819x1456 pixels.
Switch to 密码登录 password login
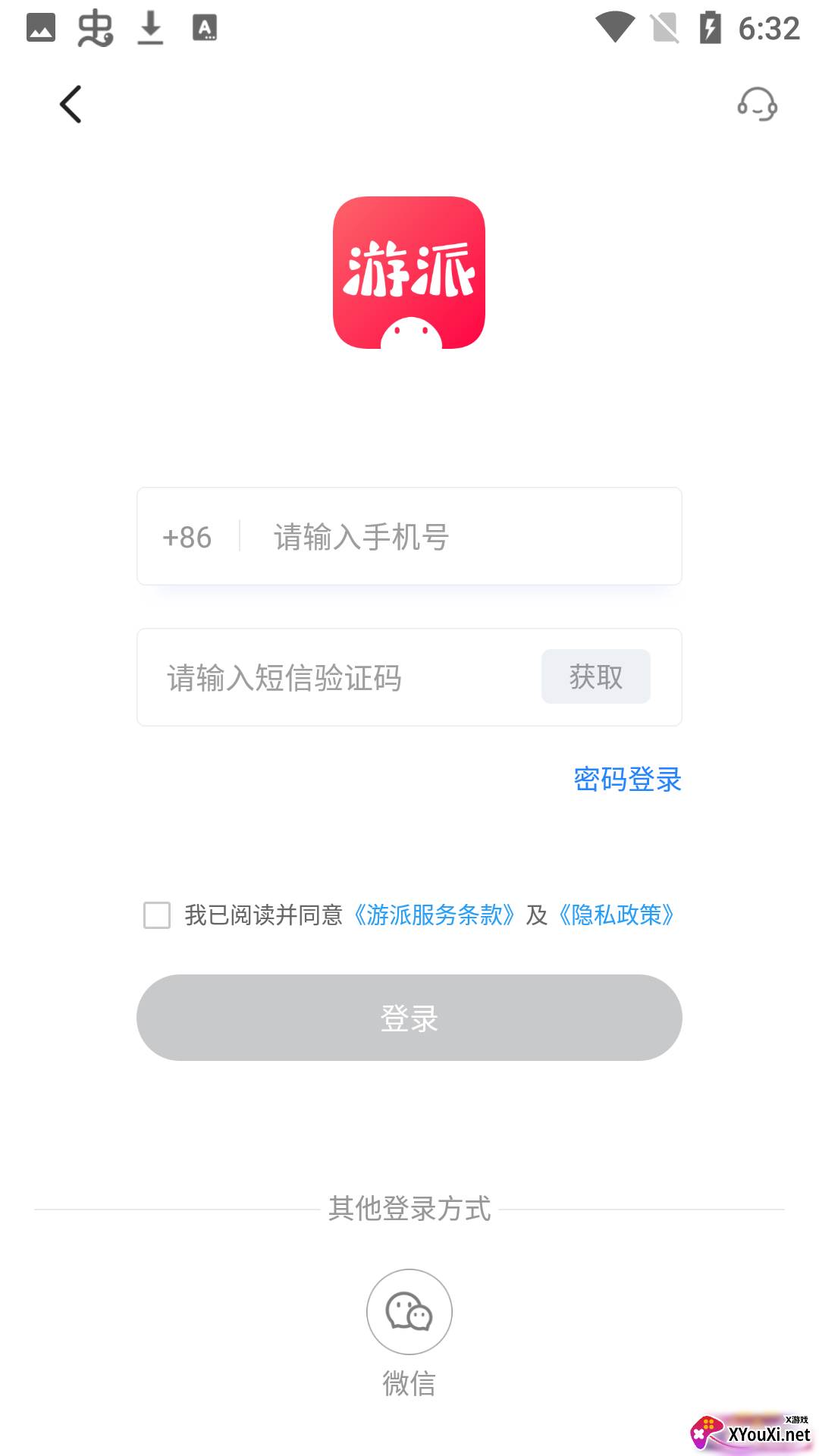628,780
